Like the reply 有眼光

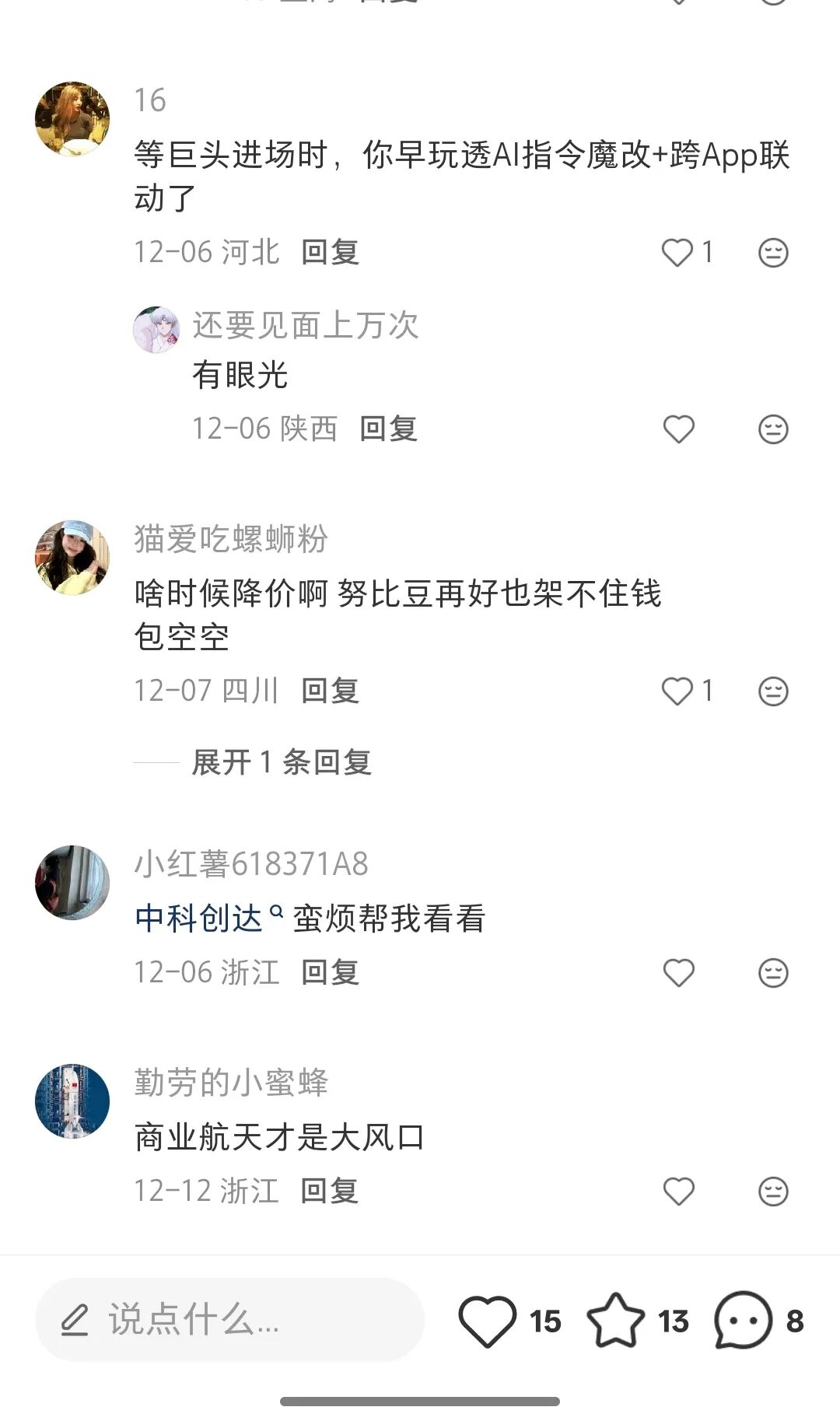(678, 429)
